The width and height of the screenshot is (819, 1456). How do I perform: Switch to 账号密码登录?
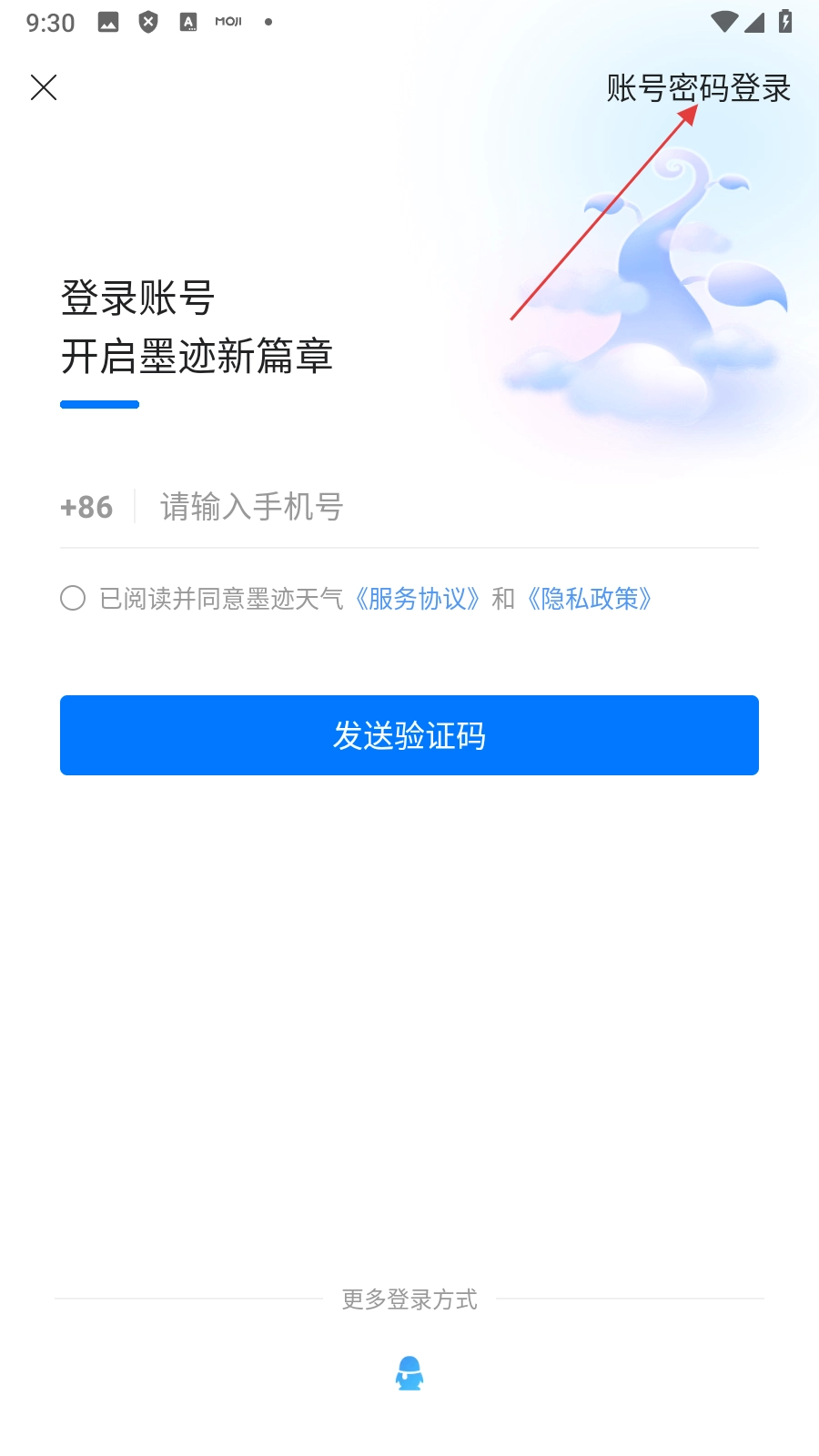click(x=698, y=88)
